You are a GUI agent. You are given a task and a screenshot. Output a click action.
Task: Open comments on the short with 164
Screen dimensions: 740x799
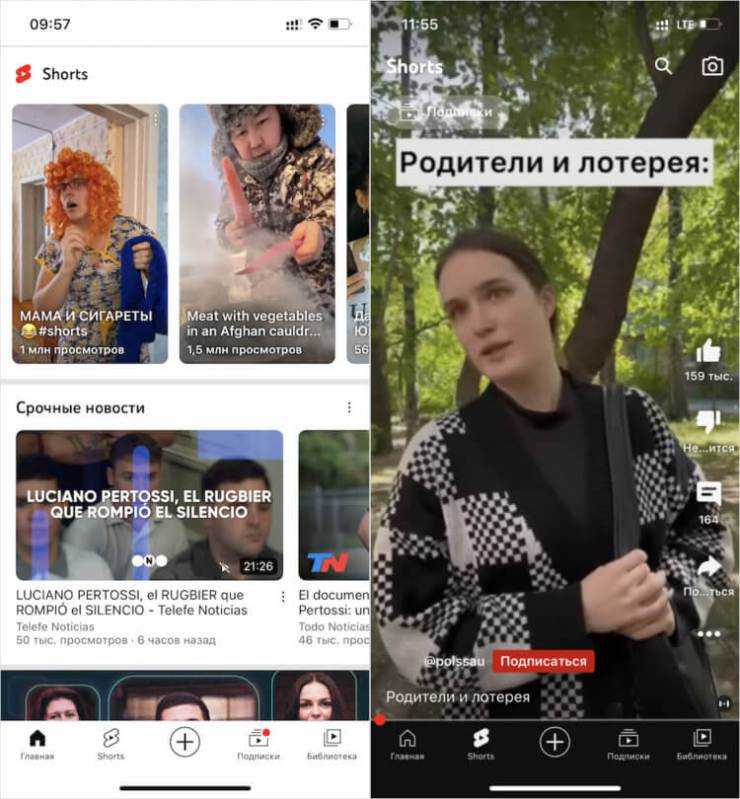[708, 495]
